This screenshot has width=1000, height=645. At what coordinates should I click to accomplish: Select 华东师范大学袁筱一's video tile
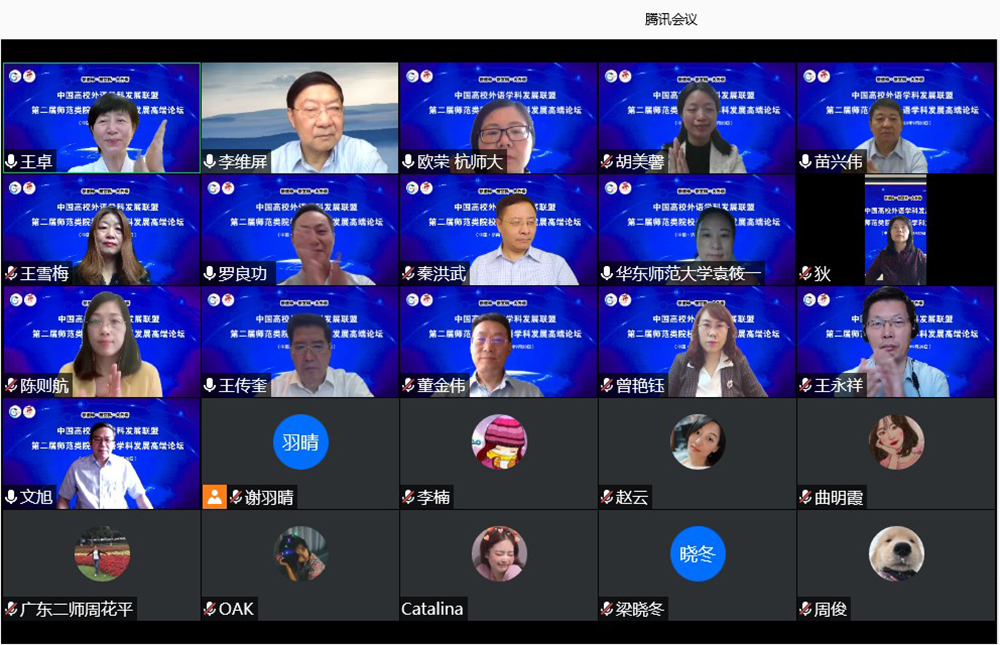tap(697, 230)
